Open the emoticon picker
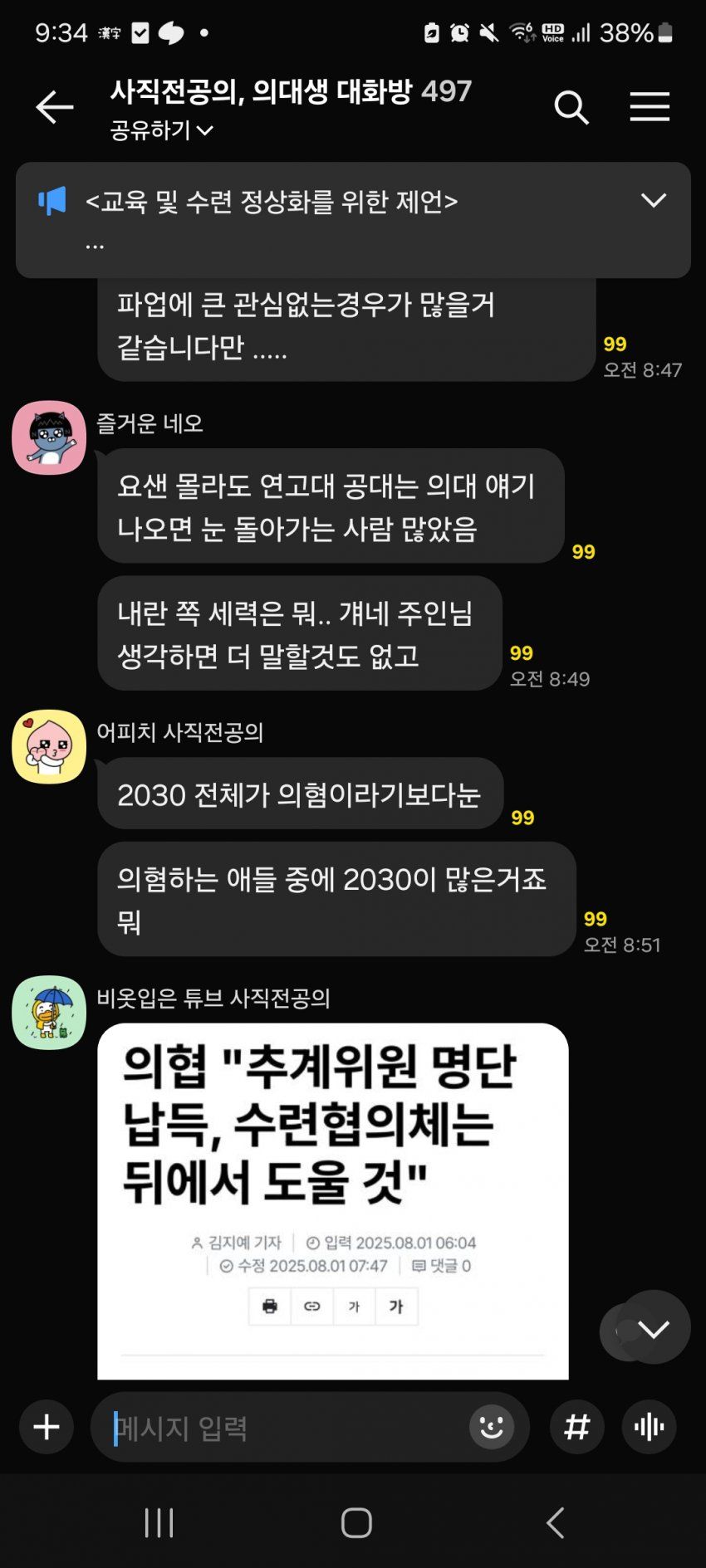The height and width of the screenshot is (1568, 706). coord(492,1427)
